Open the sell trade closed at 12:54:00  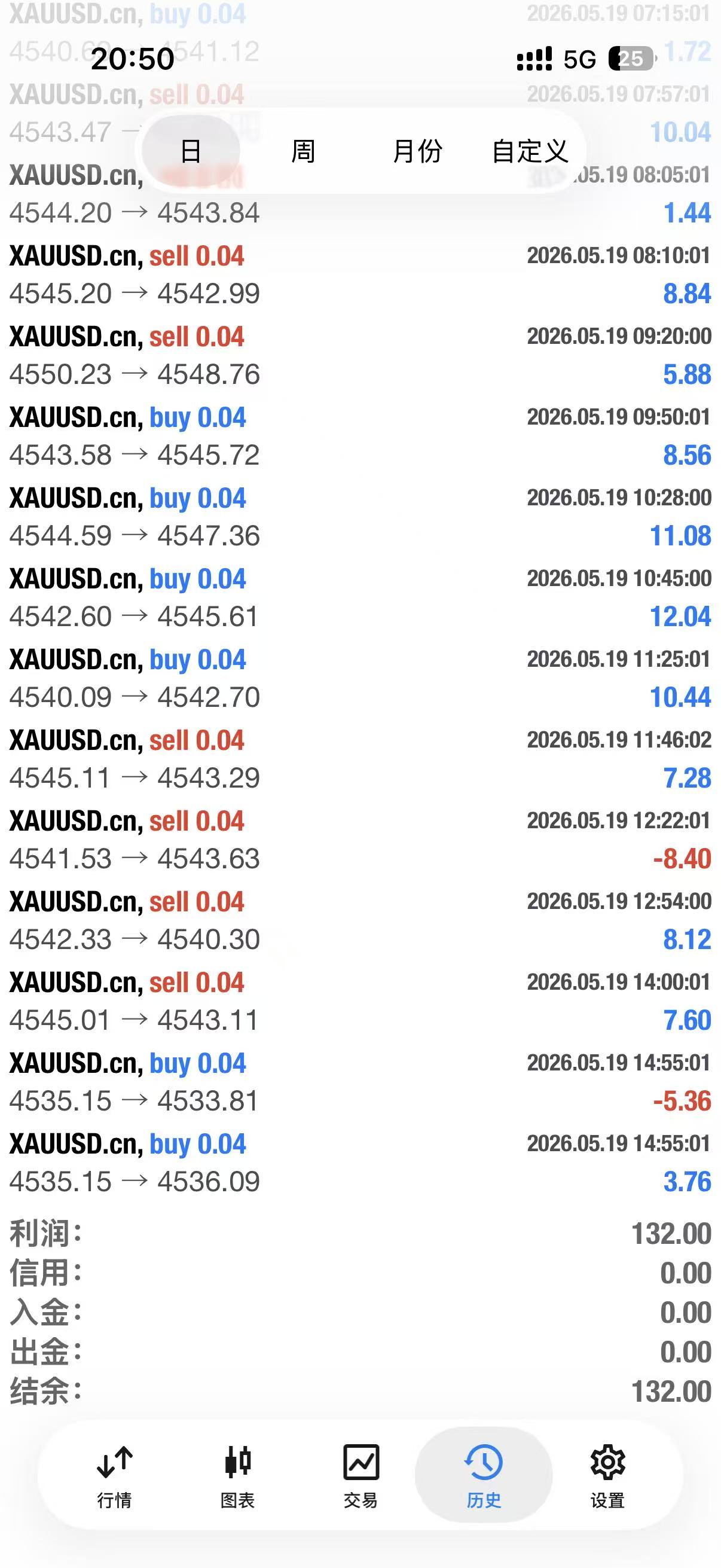click(360, 921)
